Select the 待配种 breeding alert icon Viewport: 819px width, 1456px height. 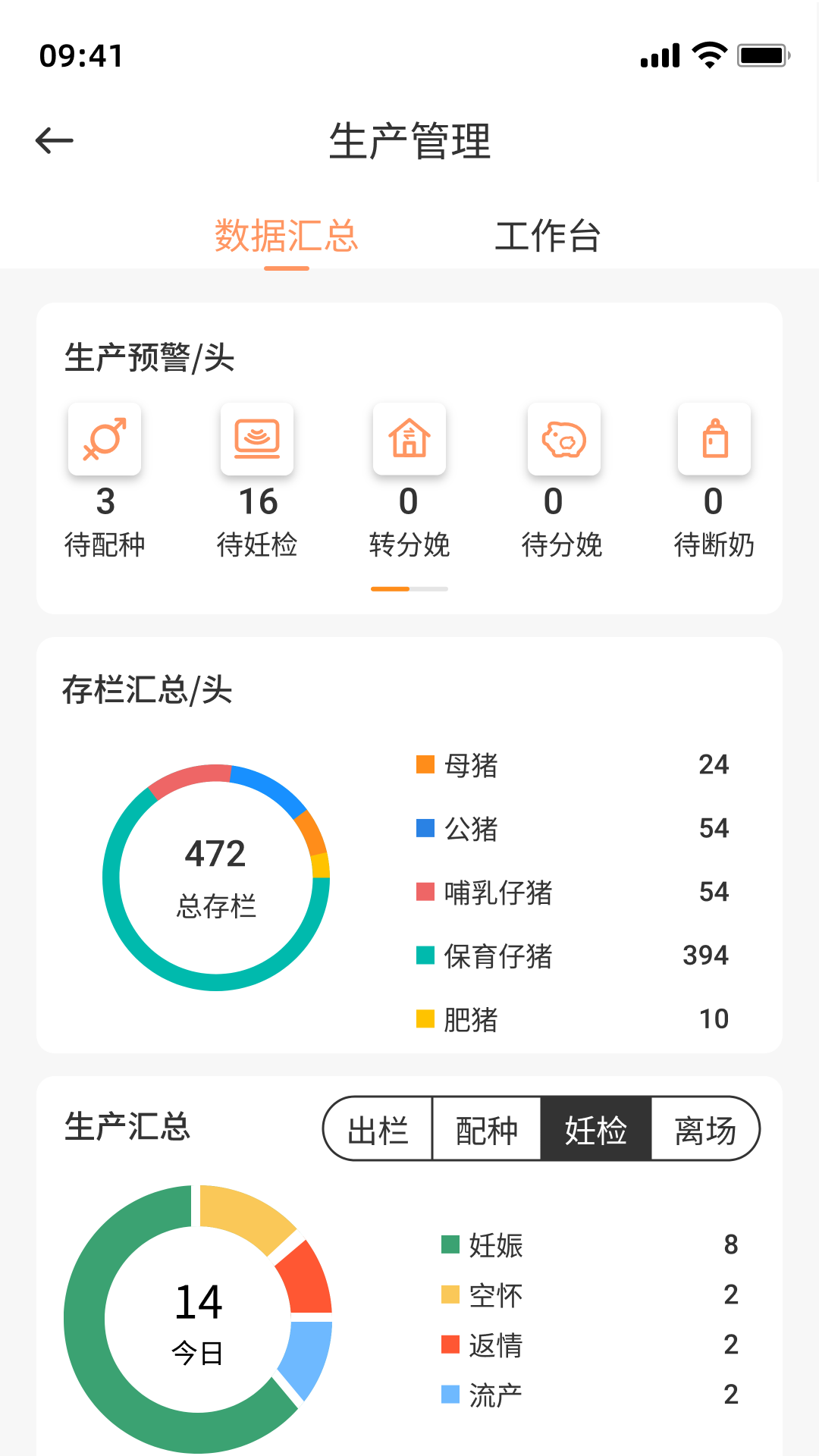tap(105, 439)
